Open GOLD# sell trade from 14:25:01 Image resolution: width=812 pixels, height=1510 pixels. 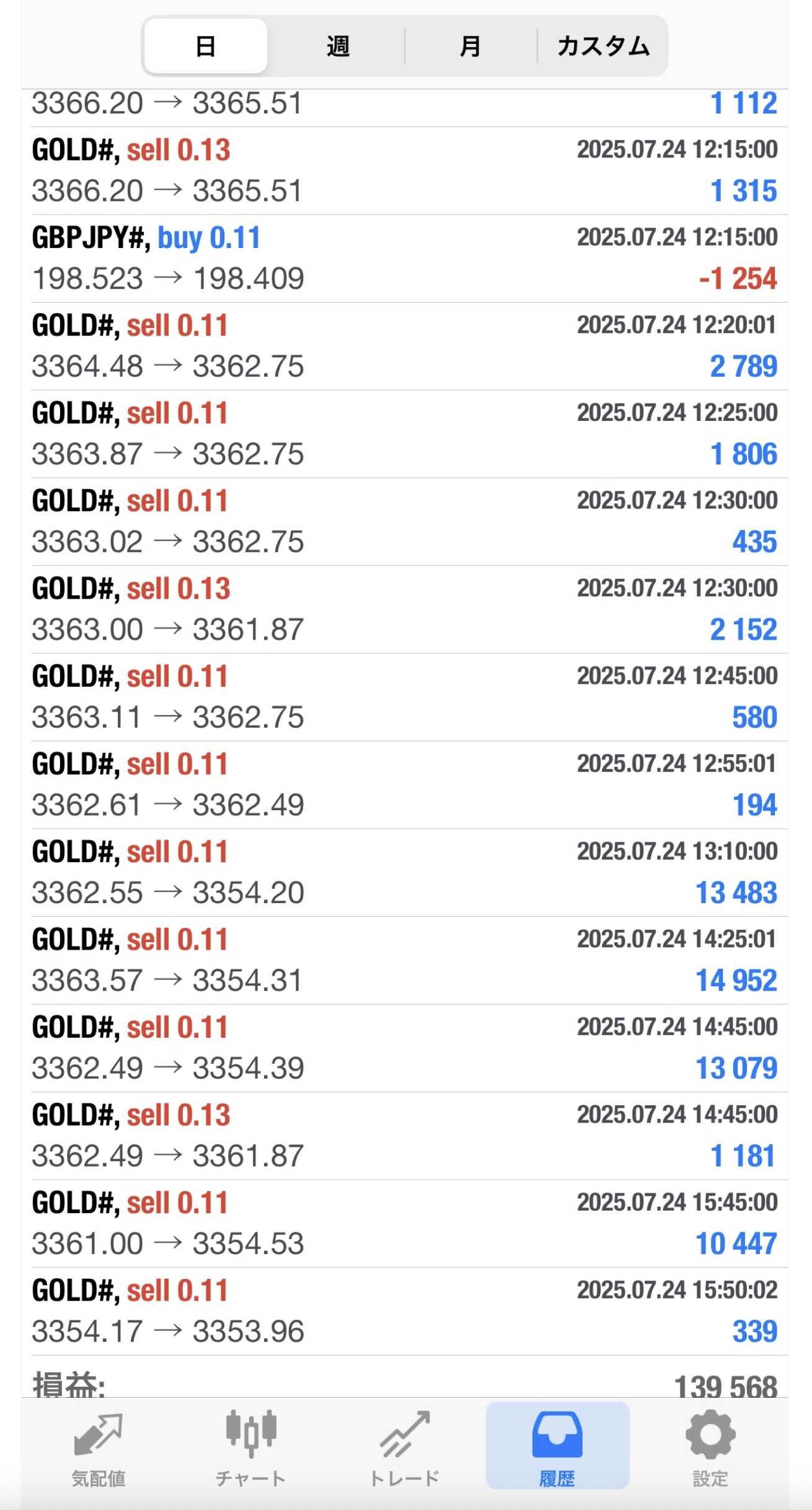(x=404, y=961)
